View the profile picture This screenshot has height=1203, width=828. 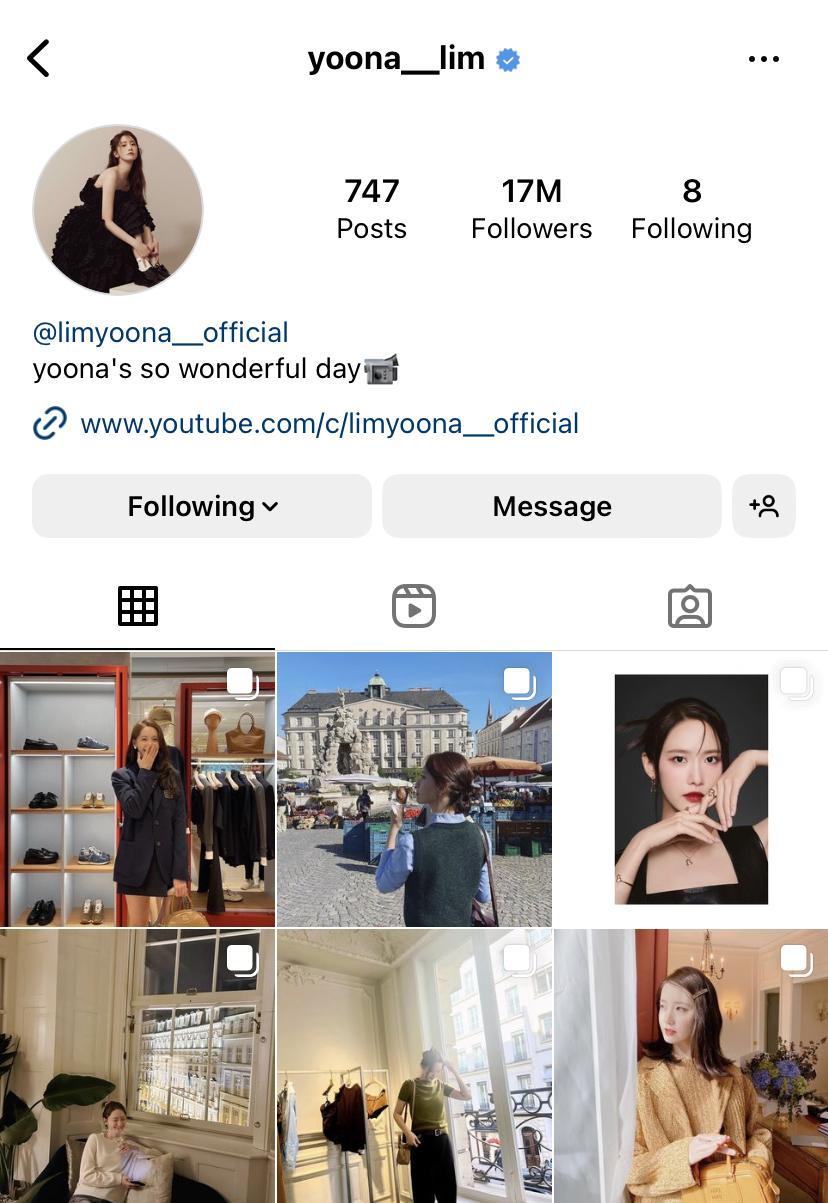tap(118, 210)
